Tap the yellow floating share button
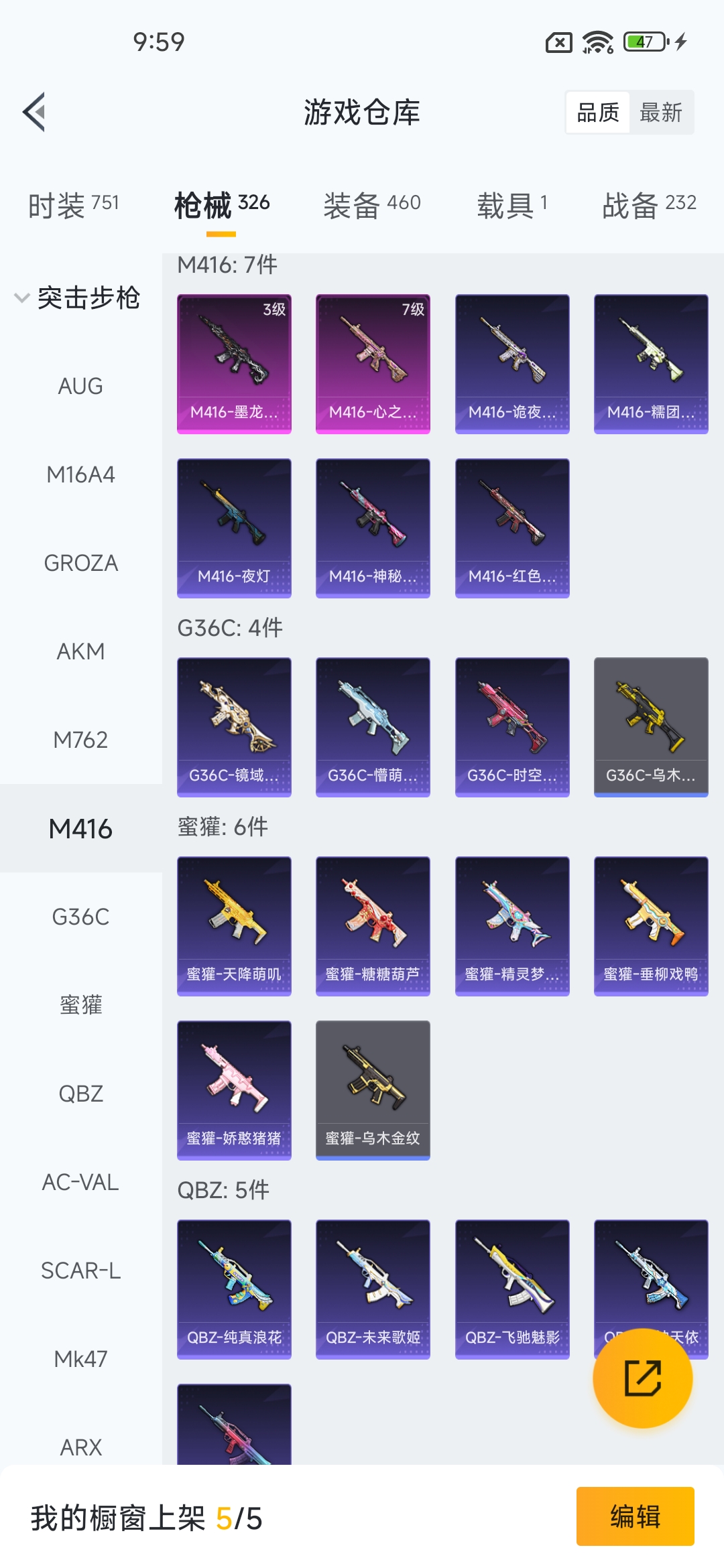The width and height of the screenshot is (724, 1568). pyautogui.click(x=642, y=1378)
